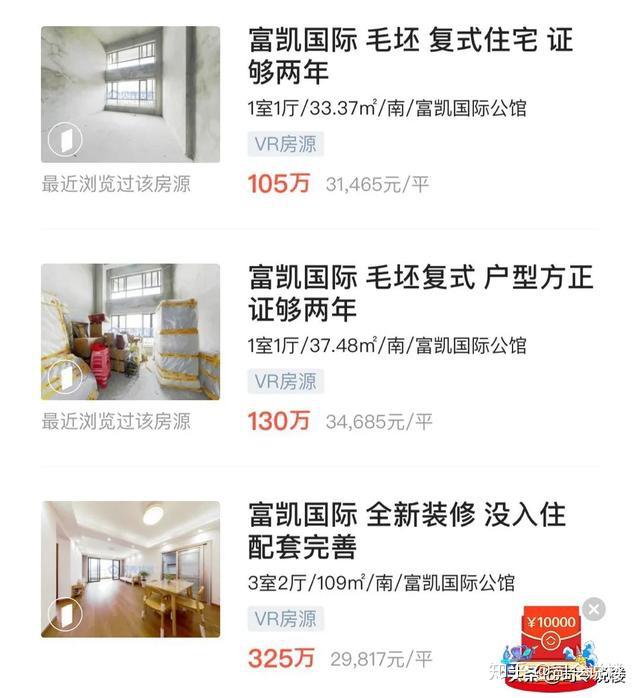Tap the ¥10000 red envelope promo
Screen dimensions: 640x698
pyautogui.click(x=548, y=632)
